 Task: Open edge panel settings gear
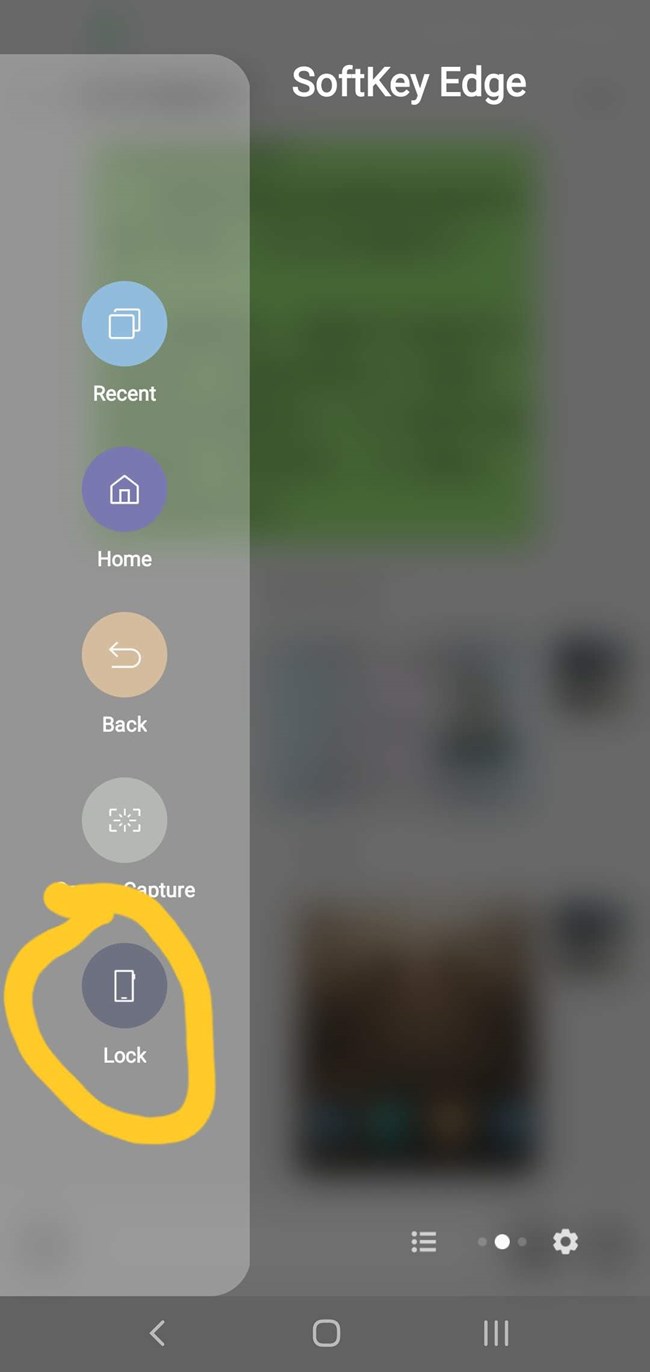click(565, 1242)
